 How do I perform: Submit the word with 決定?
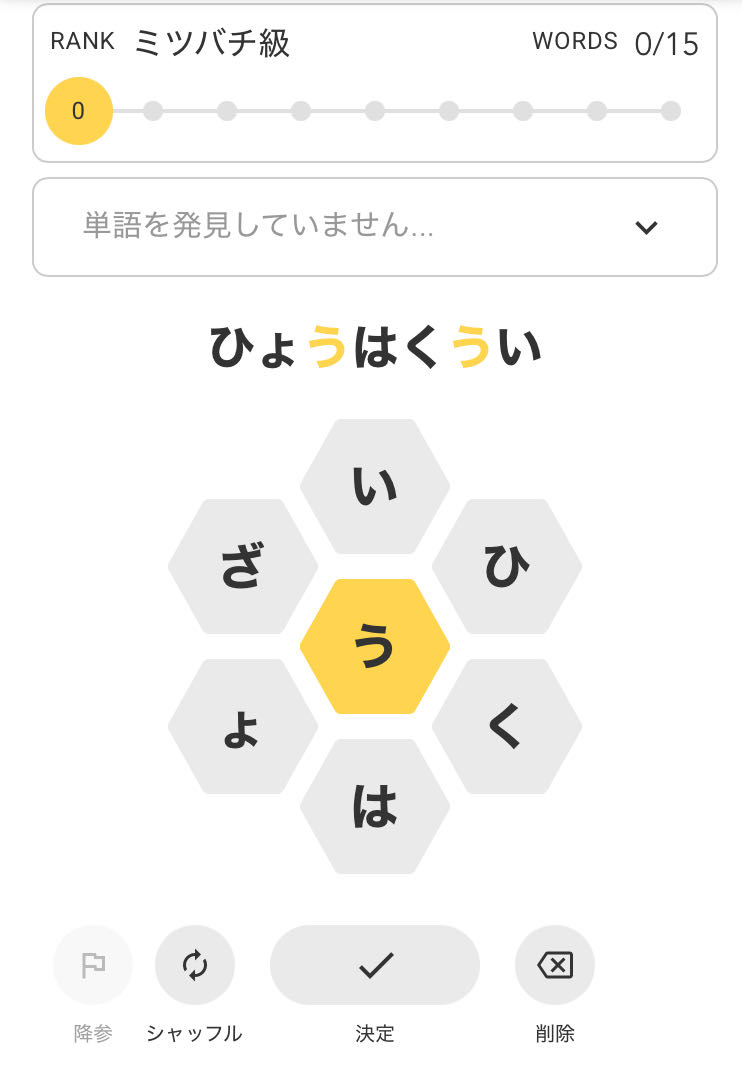tap(375, 965)
